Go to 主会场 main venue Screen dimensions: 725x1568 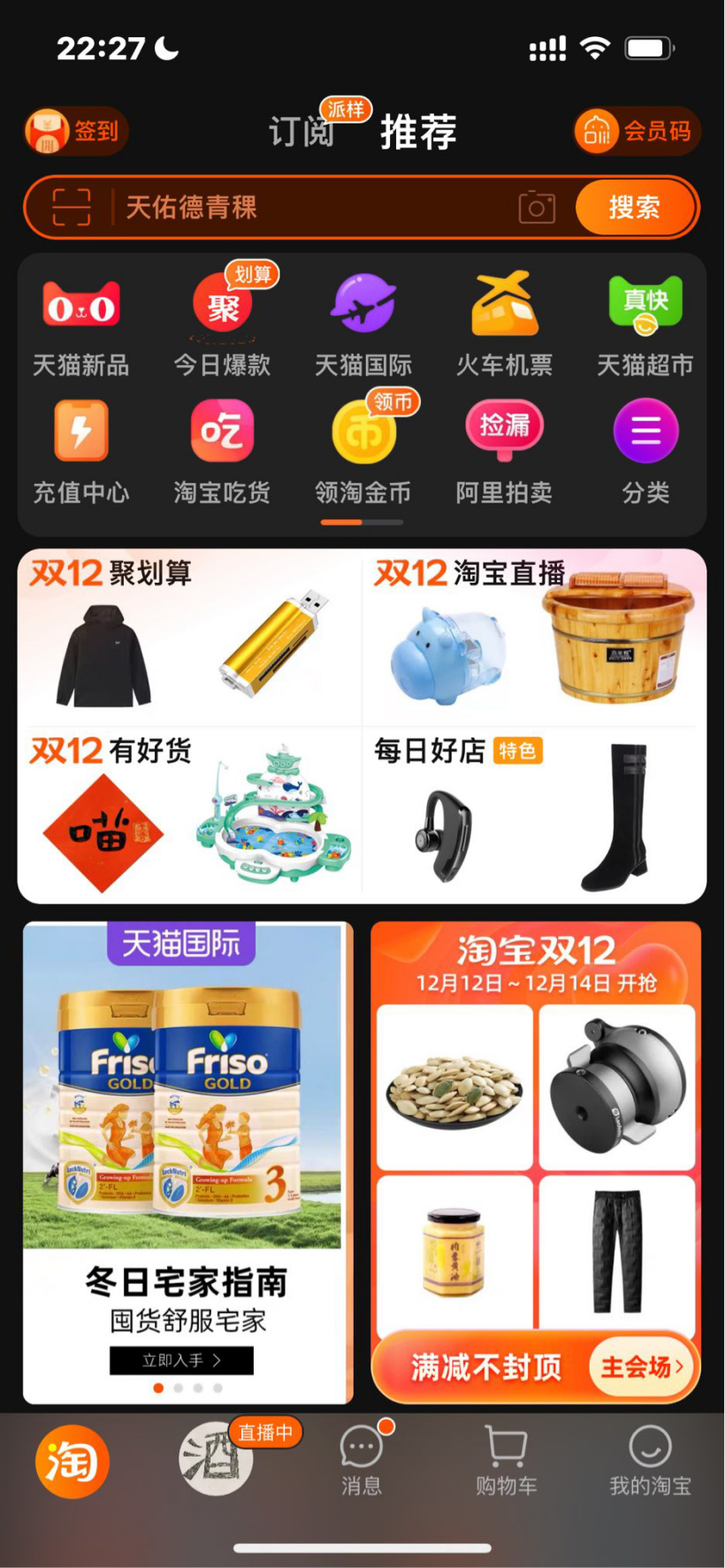642,1367
